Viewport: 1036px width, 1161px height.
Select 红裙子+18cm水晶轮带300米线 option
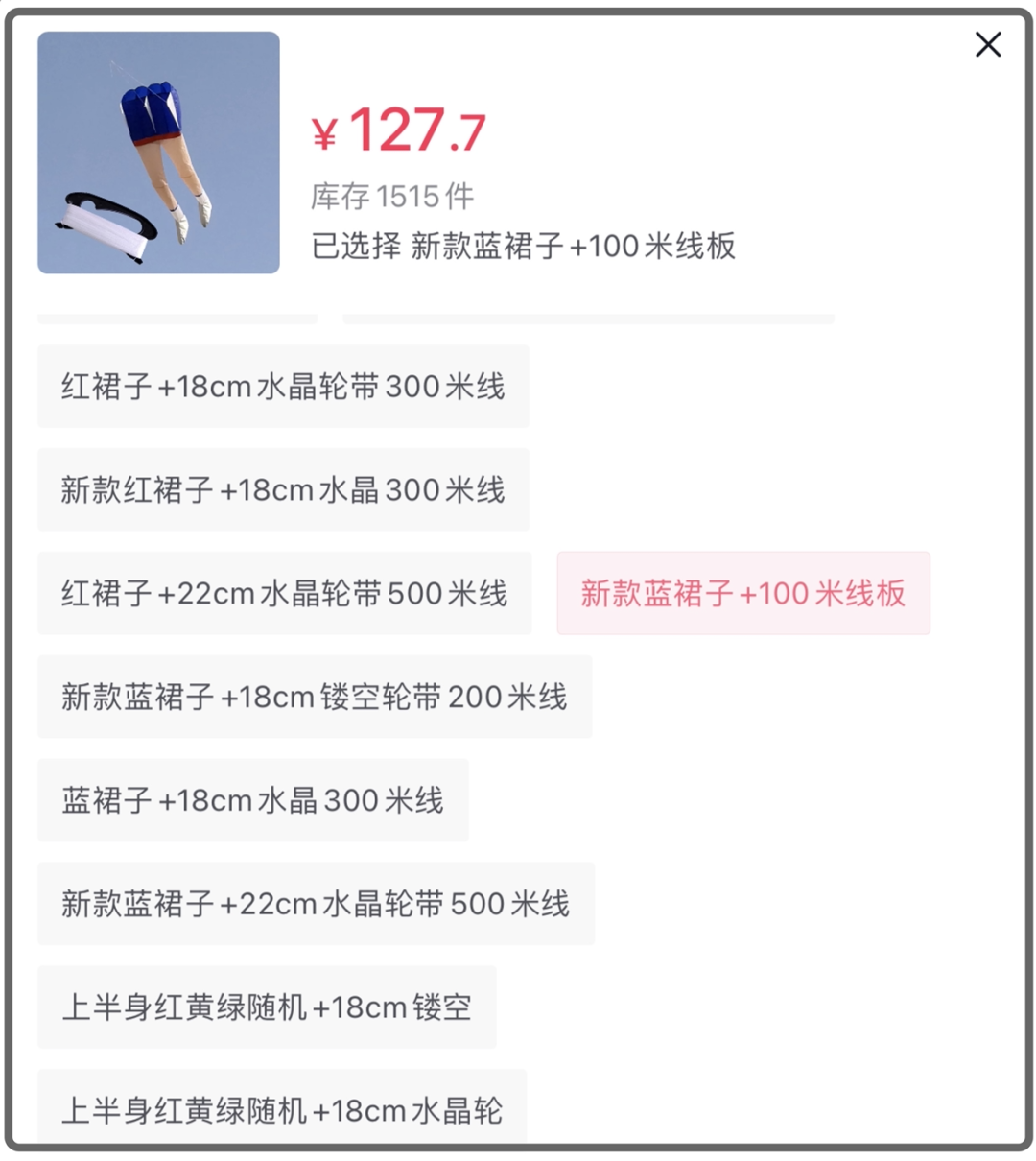click(x=283, y=386)
